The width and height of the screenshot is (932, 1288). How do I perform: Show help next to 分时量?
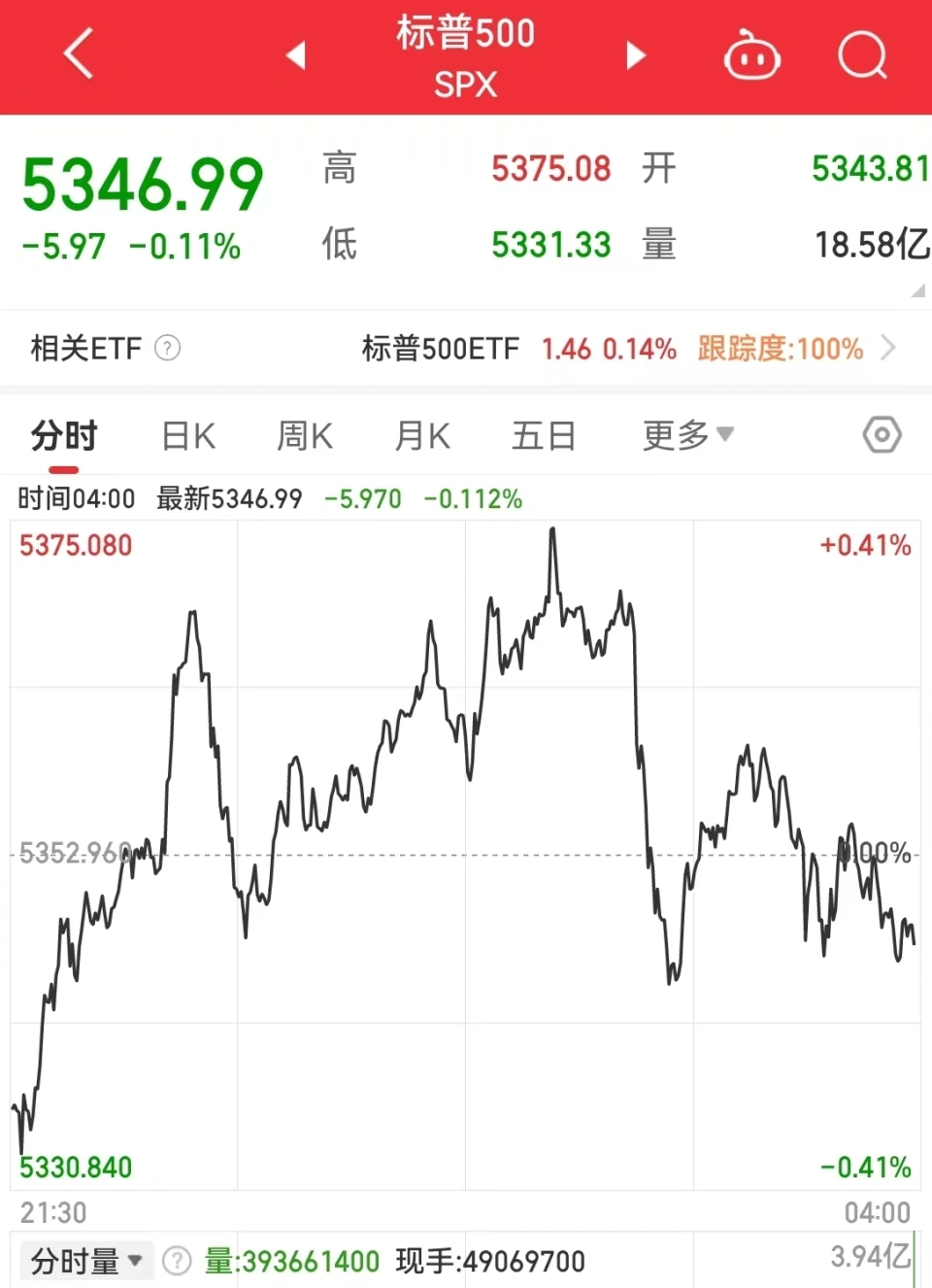click(177, 1261)
